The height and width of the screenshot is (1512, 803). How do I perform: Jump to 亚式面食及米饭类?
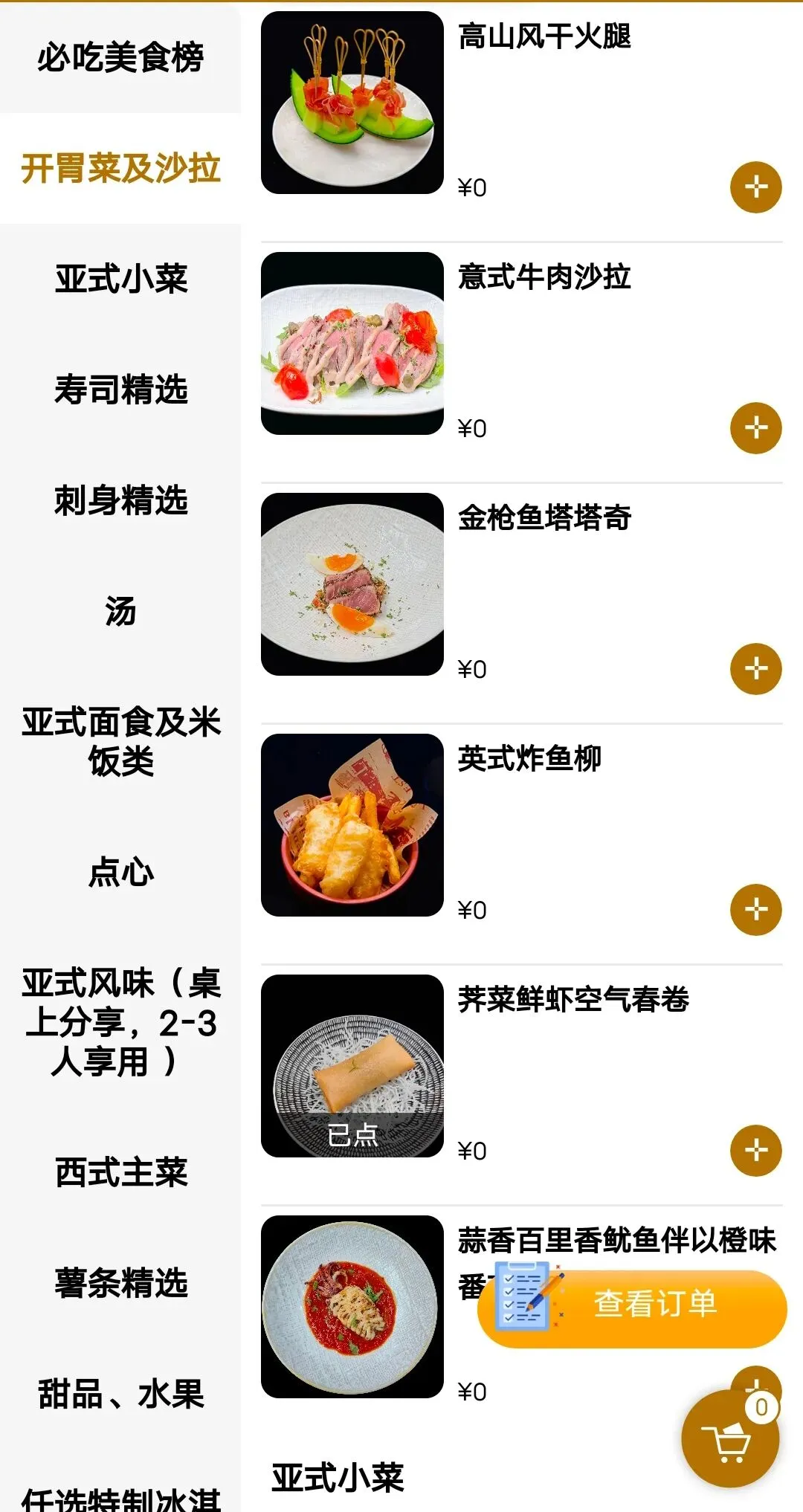click(120, 741)
